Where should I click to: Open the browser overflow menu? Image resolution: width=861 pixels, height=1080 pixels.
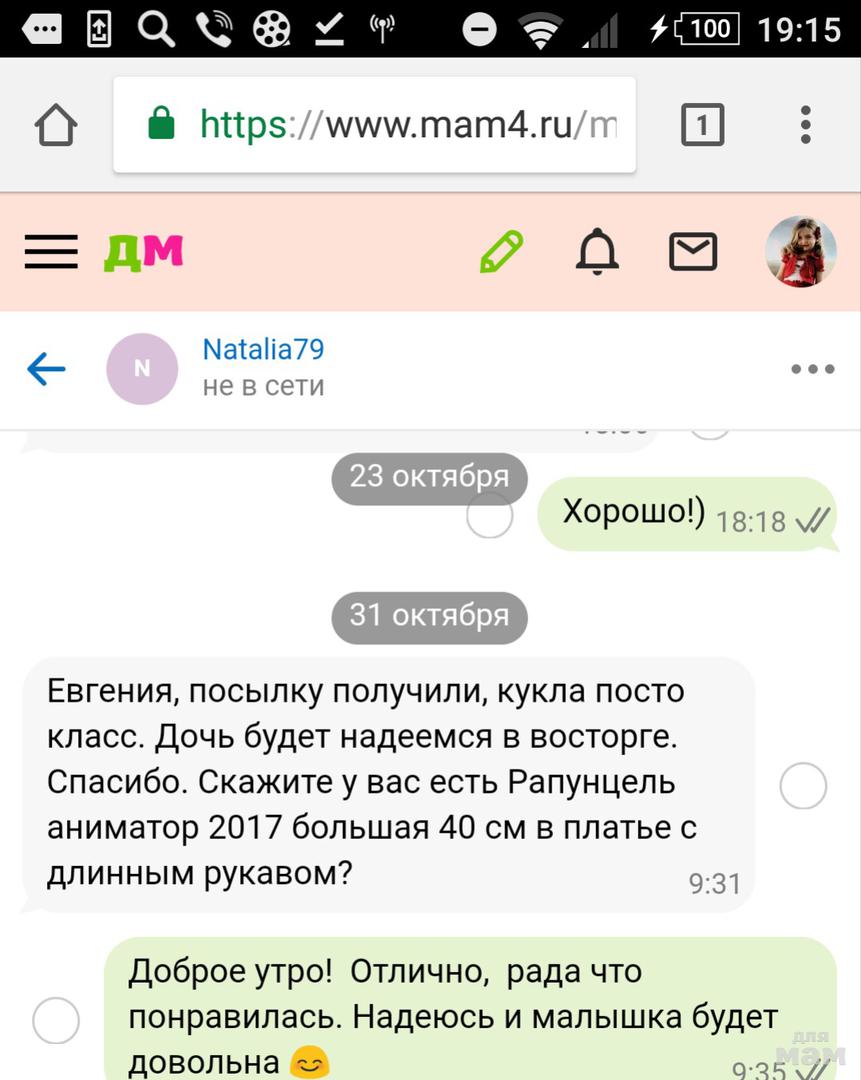pyautogui.click(x=806, y=126)
